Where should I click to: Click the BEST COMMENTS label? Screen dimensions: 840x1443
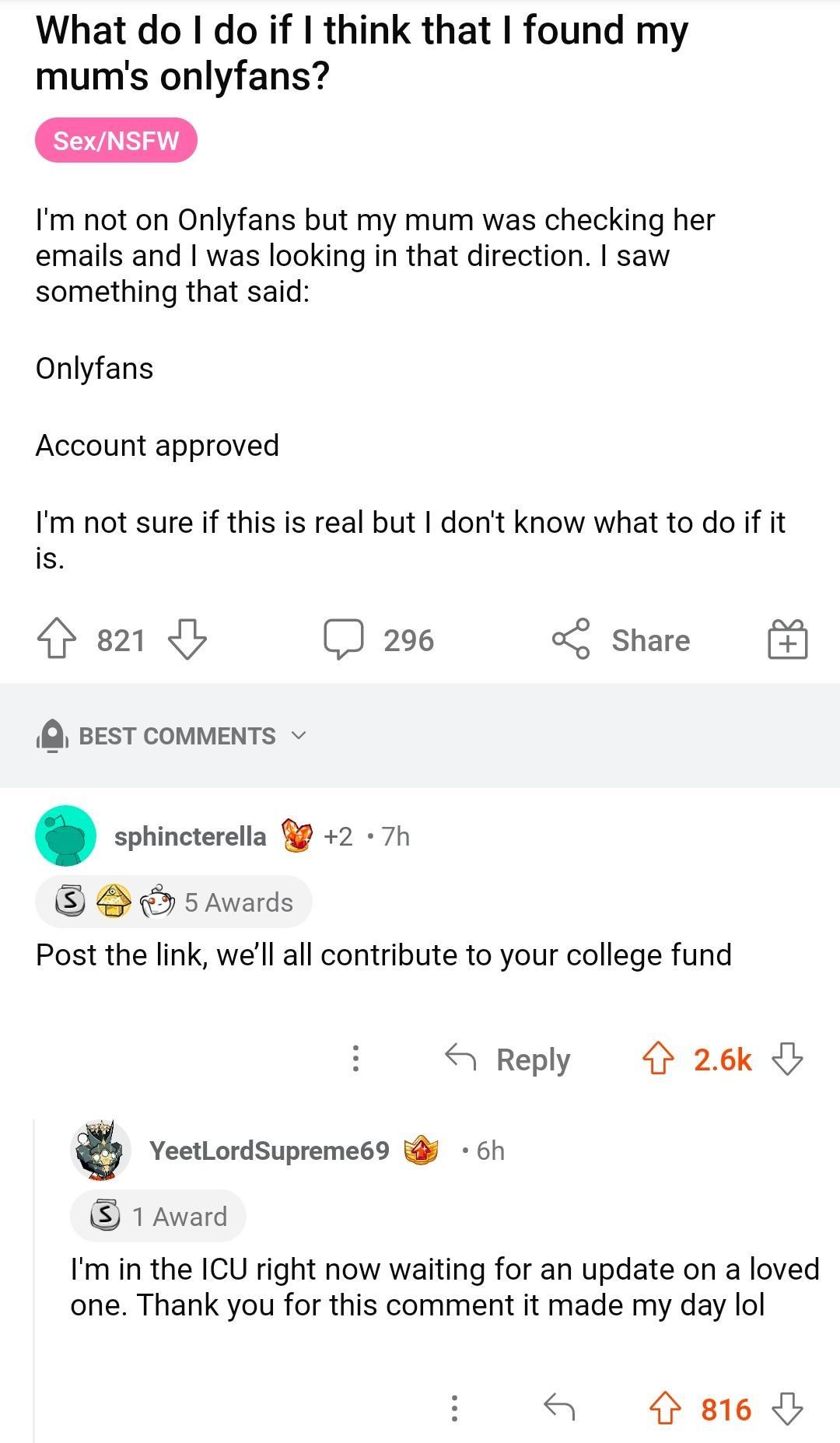click(175, 735)
